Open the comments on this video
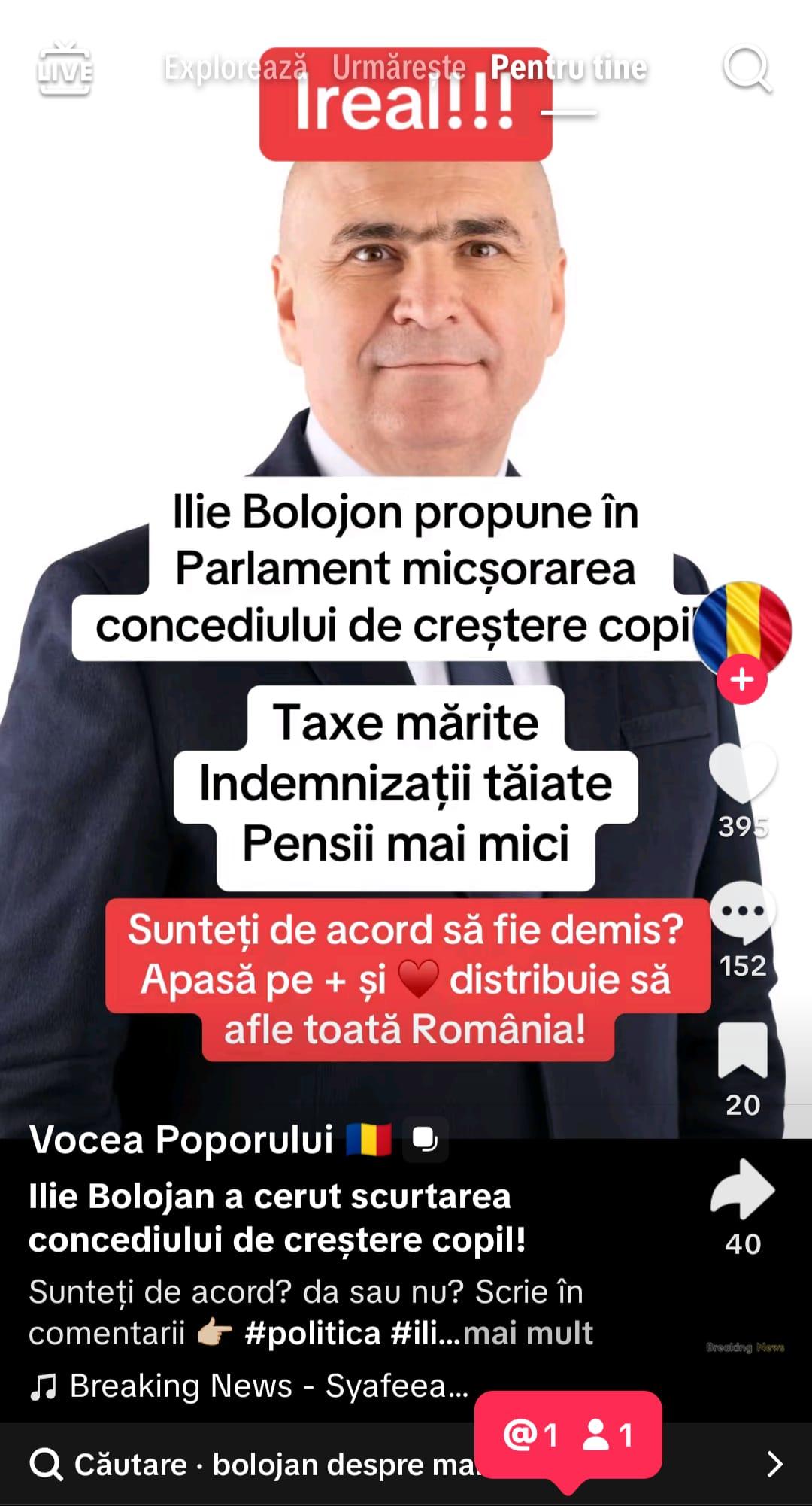 coord(743,912)
